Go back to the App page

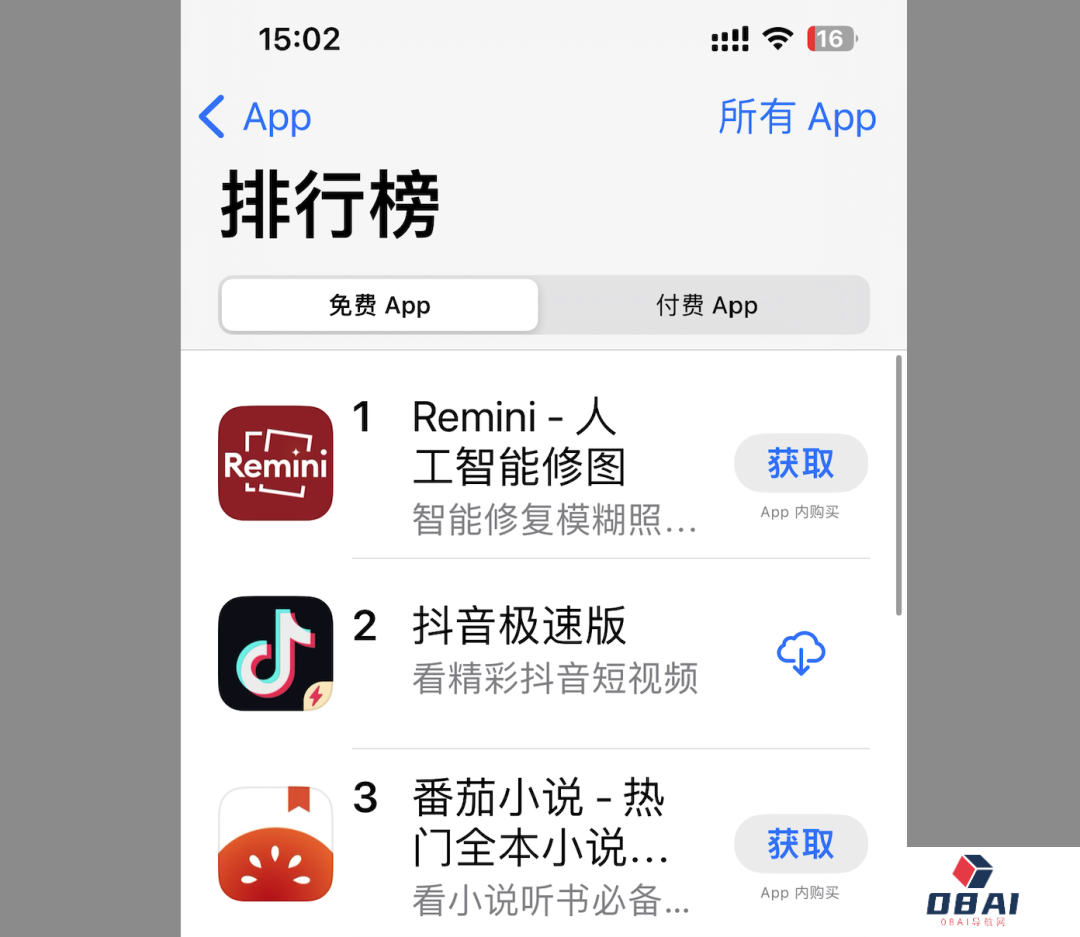pyautogui.click(x=255, y=118)
